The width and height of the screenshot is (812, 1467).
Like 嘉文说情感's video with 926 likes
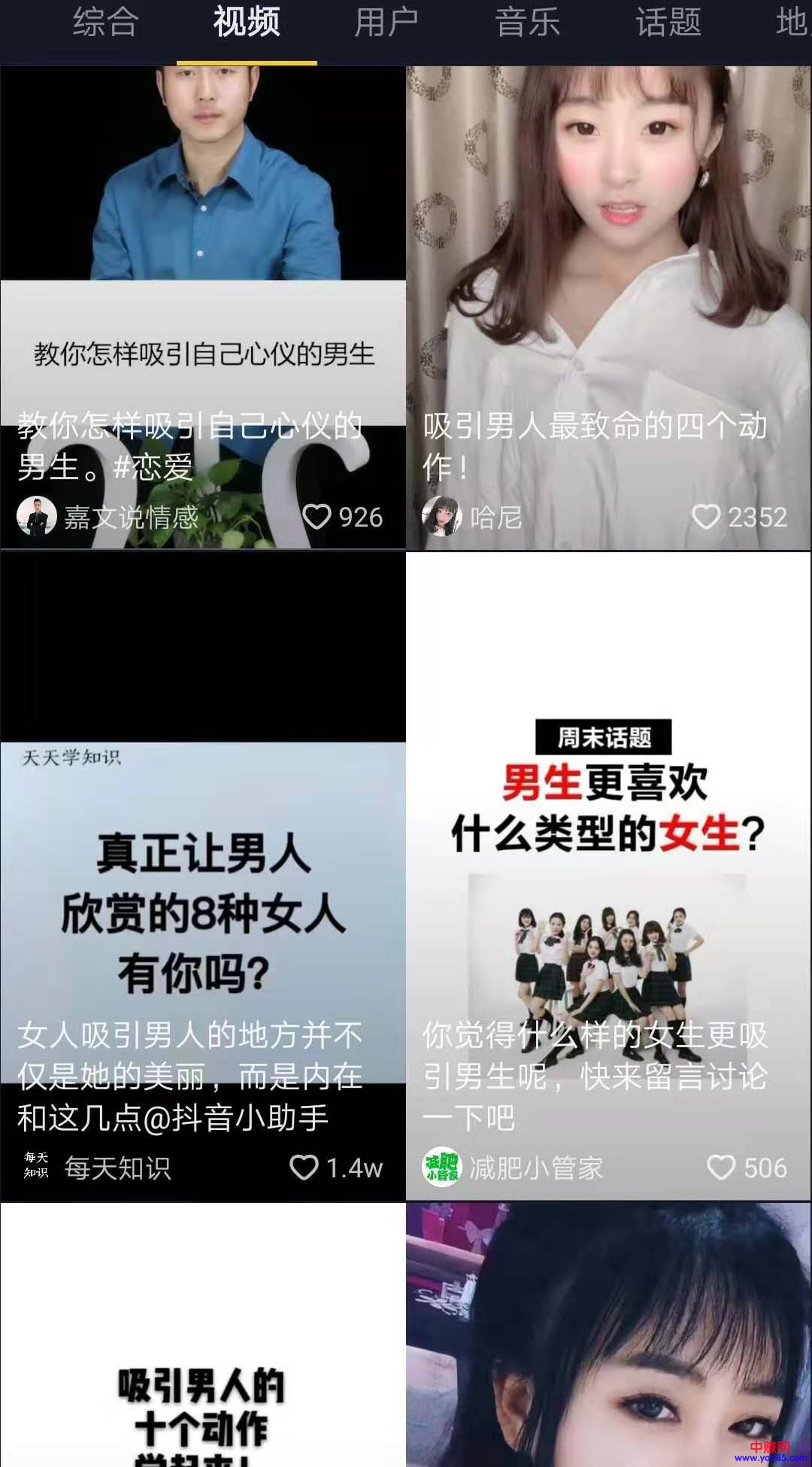pyautogui.click(x=317, y=517)
